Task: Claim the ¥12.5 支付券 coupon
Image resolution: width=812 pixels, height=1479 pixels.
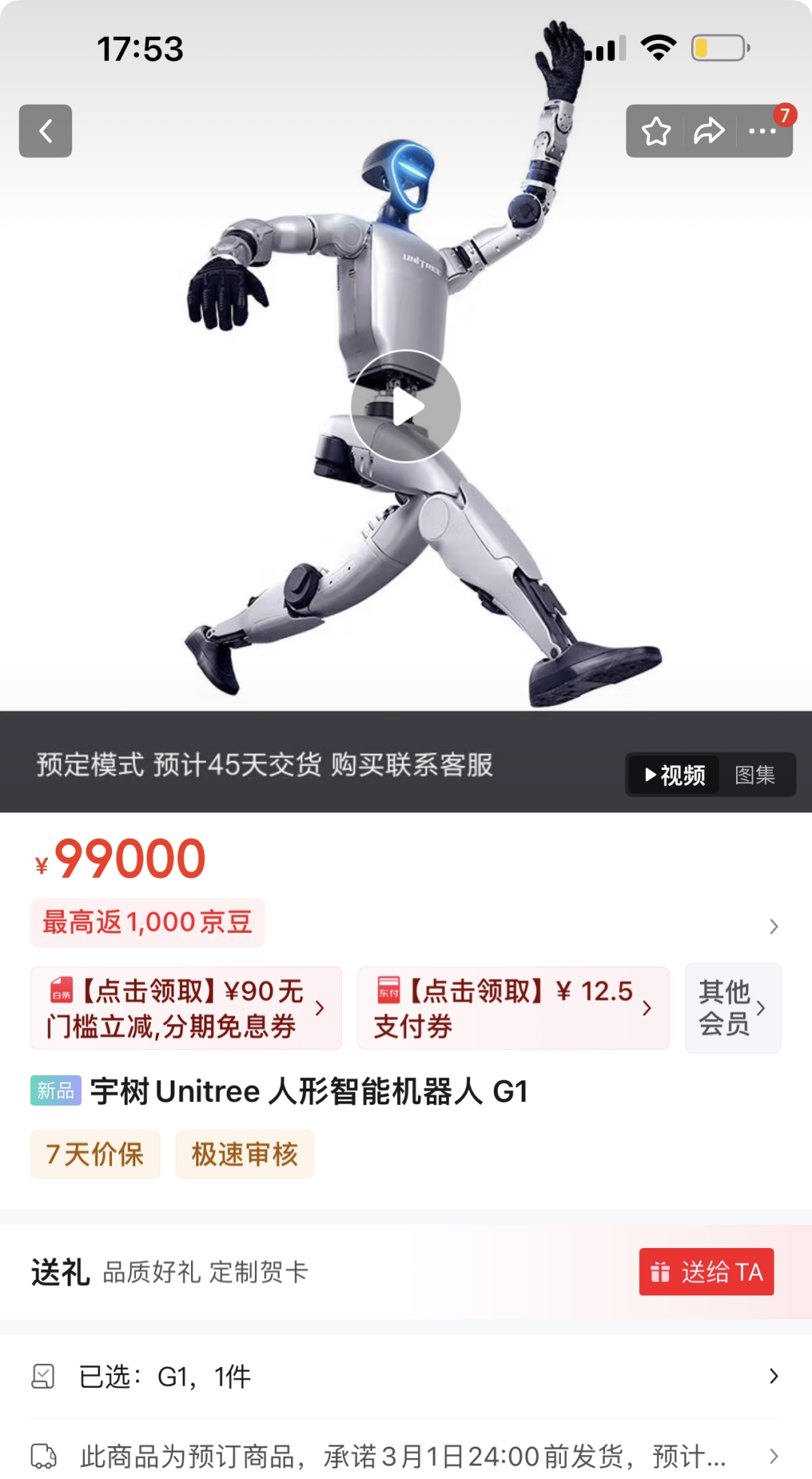Action: pos(514,1008)
